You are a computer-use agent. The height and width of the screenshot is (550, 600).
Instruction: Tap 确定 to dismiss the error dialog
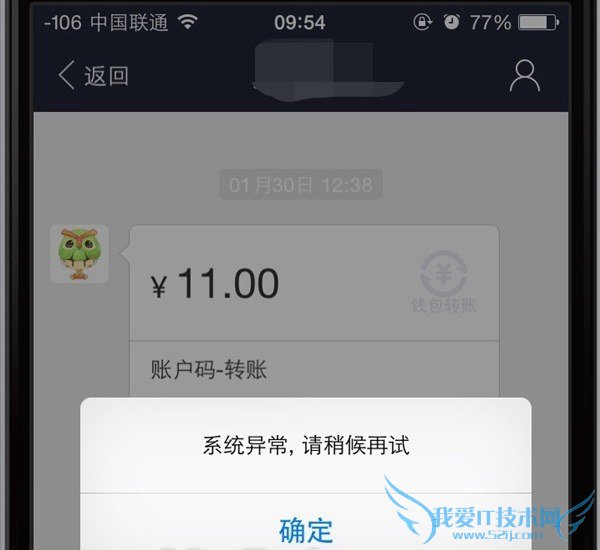pos(306,527)
